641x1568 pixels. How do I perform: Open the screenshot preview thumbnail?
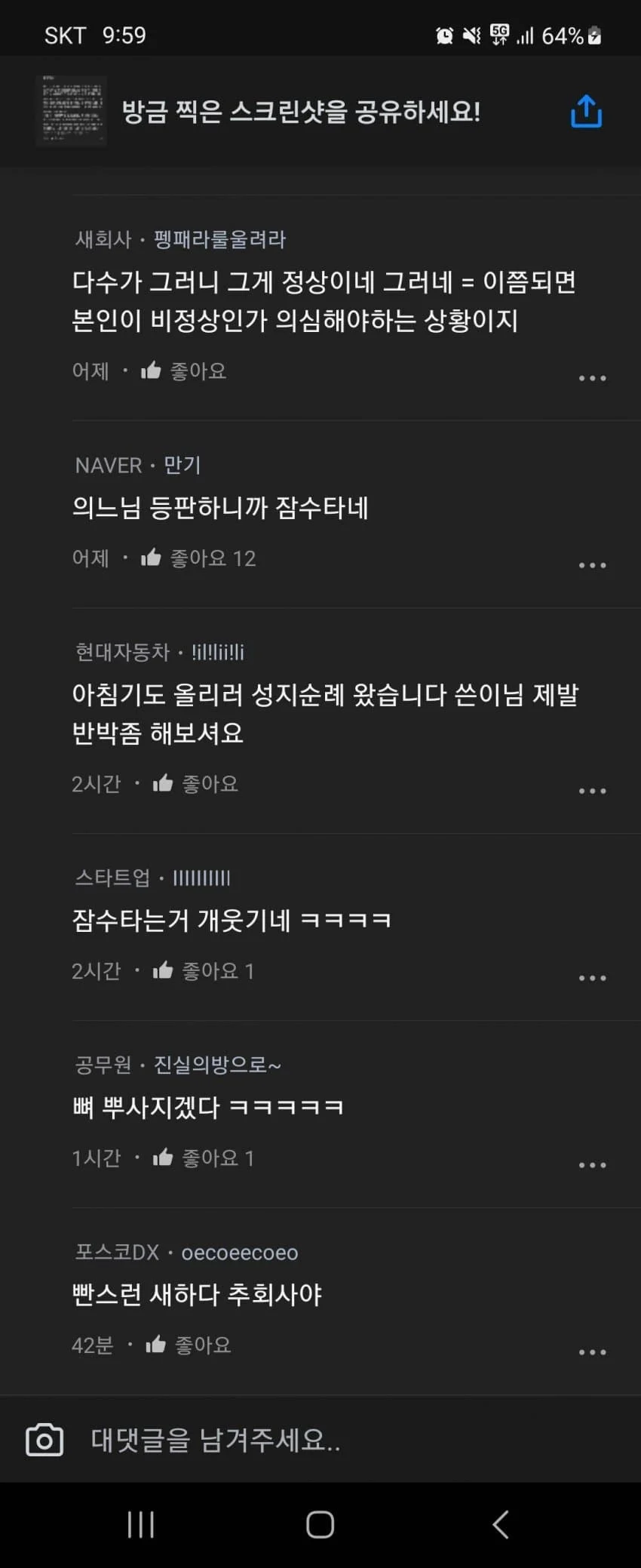click(x=72, y=111)
